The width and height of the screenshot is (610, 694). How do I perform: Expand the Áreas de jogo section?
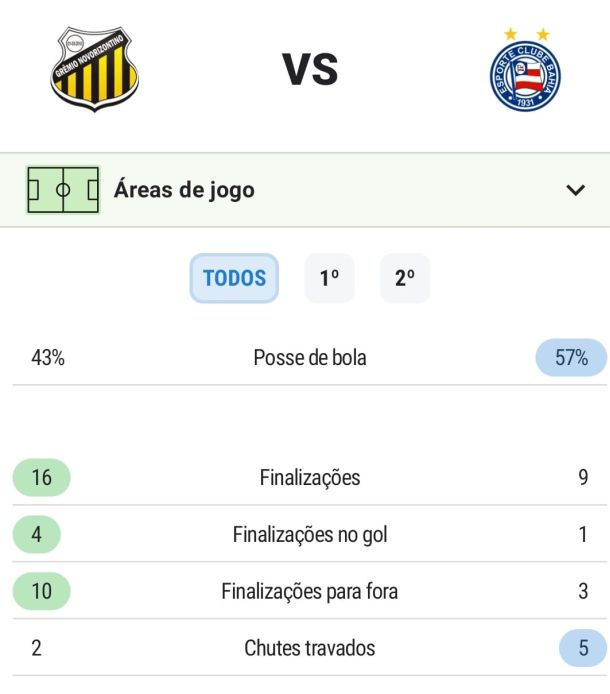[x=575, y=190]
